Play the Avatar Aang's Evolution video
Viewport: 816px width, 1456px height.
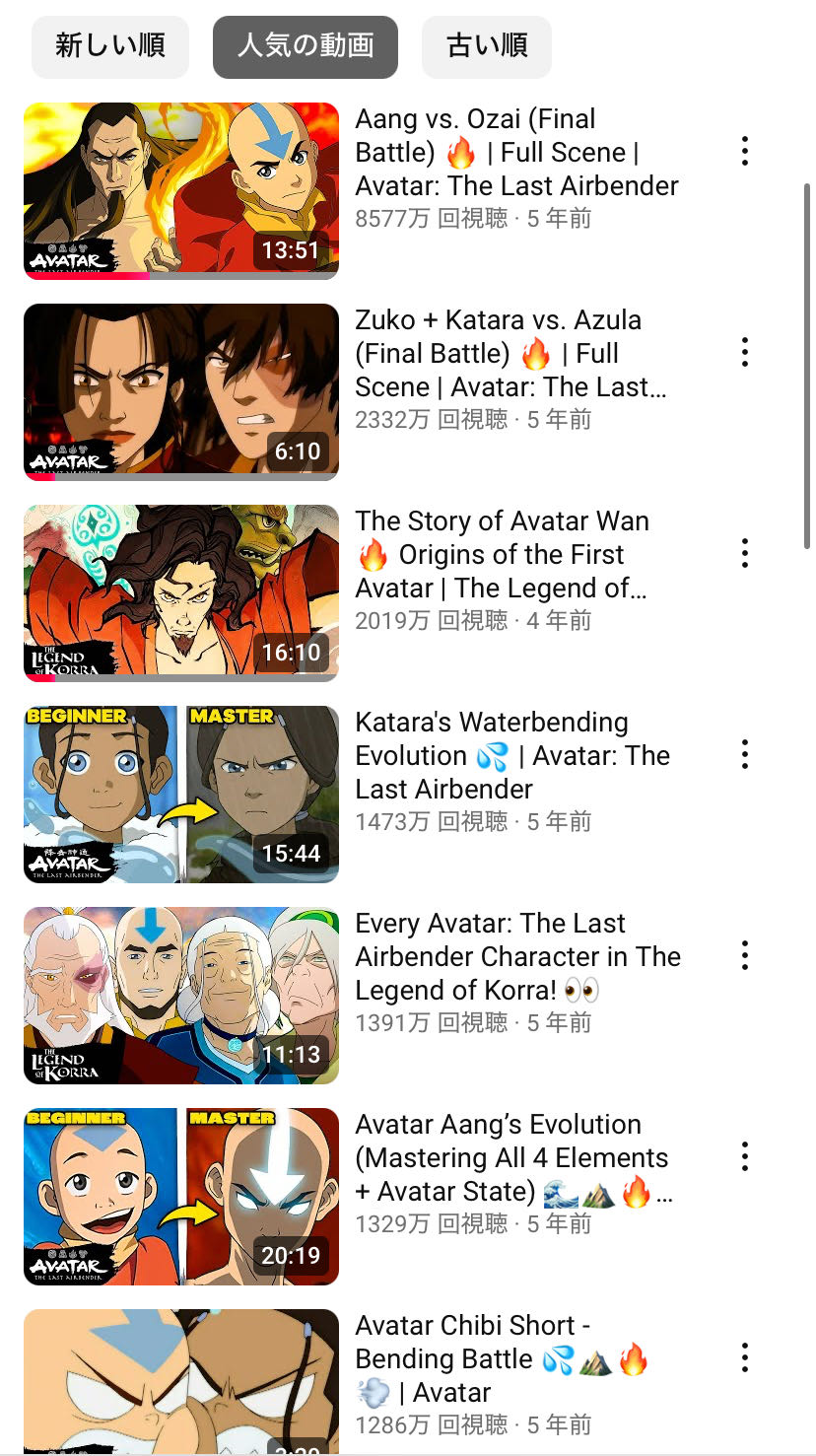pos(181,1196)
